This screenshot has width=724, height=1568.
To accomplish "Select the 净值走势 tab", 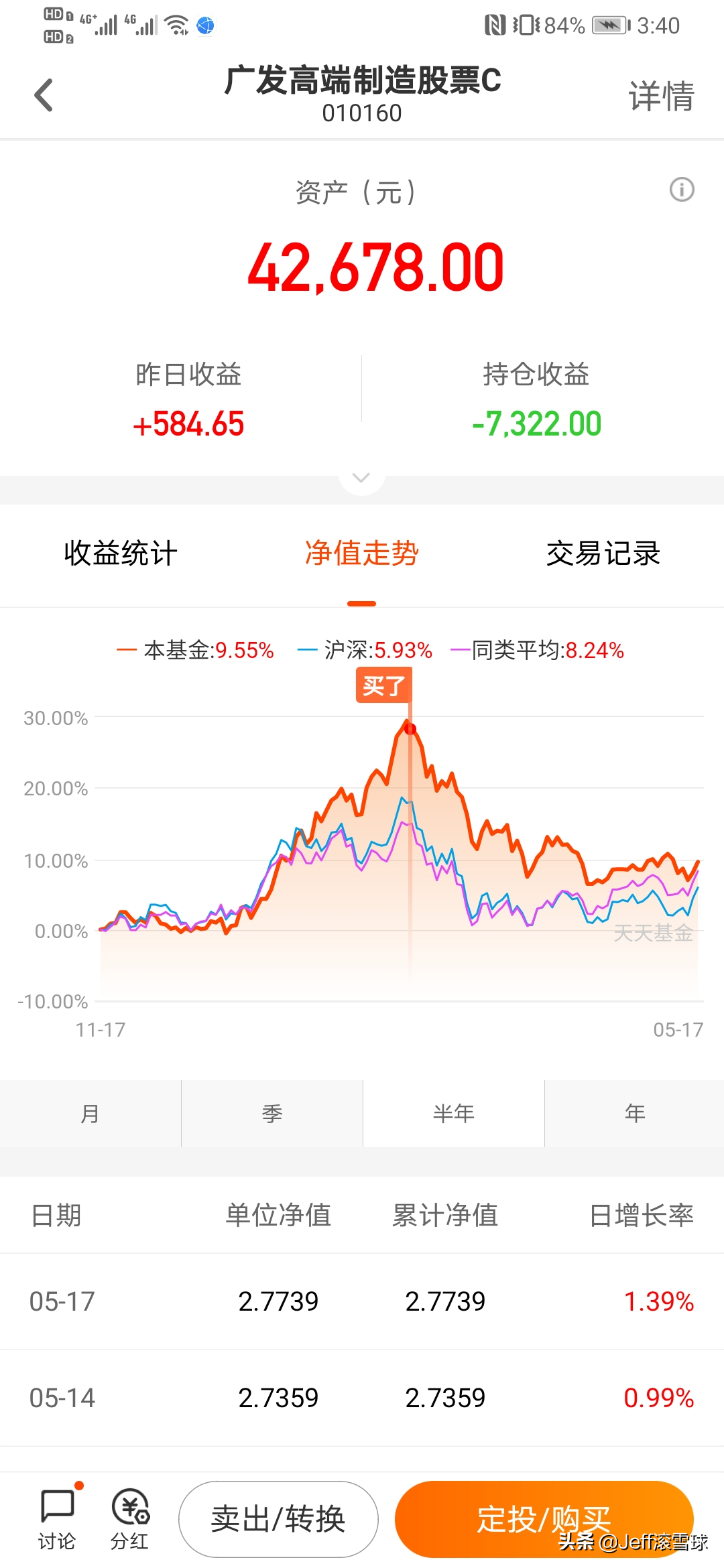I will coord(361,553).
